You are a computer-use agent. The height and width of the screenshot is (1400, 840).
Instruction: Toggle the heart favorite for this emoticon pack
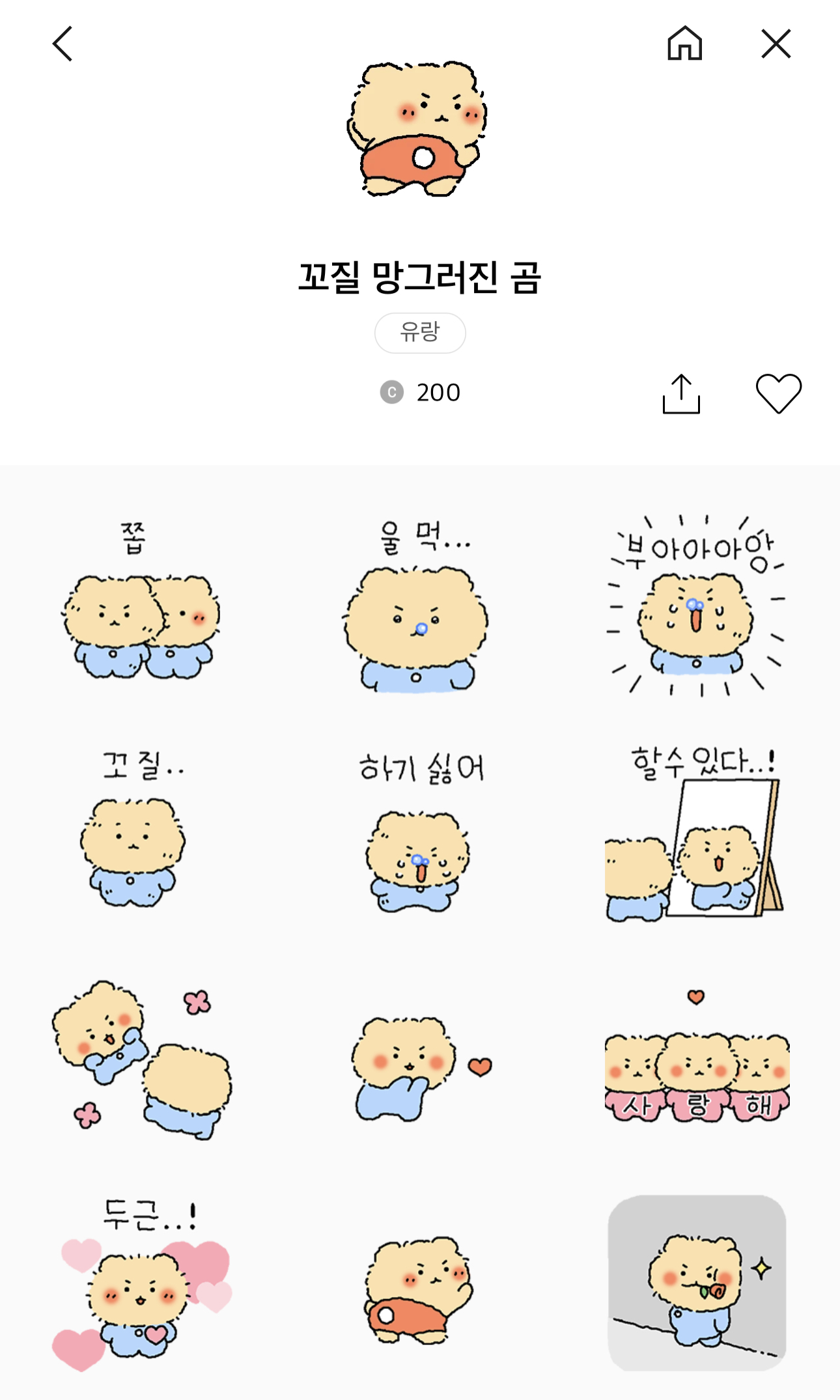(779, 392)
